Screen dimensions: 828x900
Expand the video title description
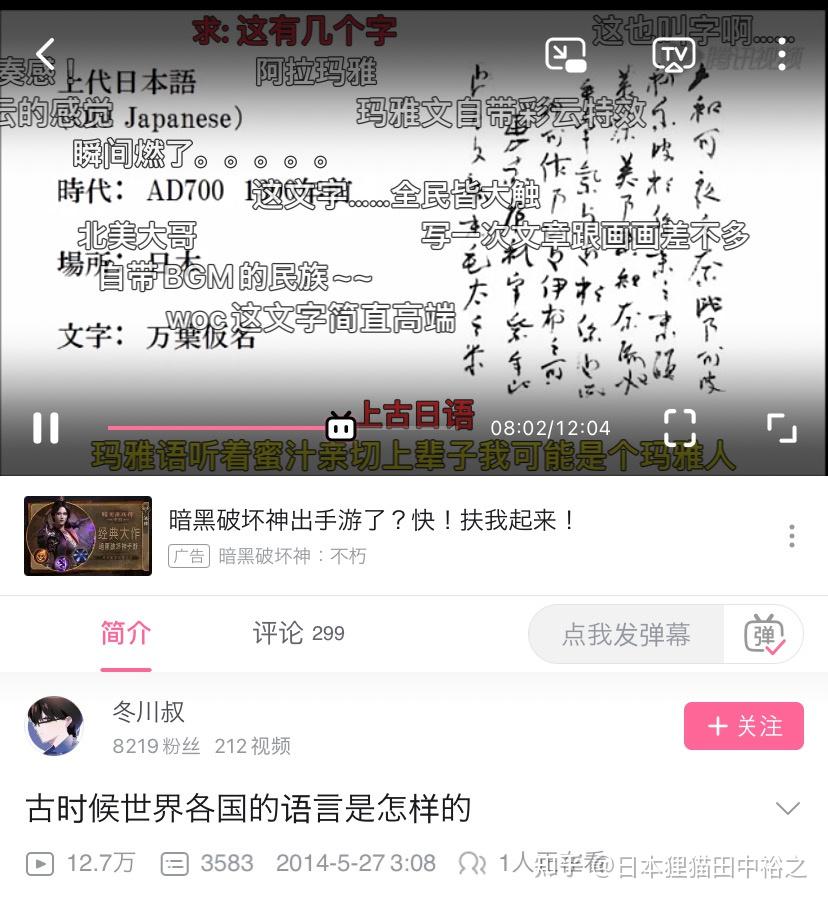(788, 808)
